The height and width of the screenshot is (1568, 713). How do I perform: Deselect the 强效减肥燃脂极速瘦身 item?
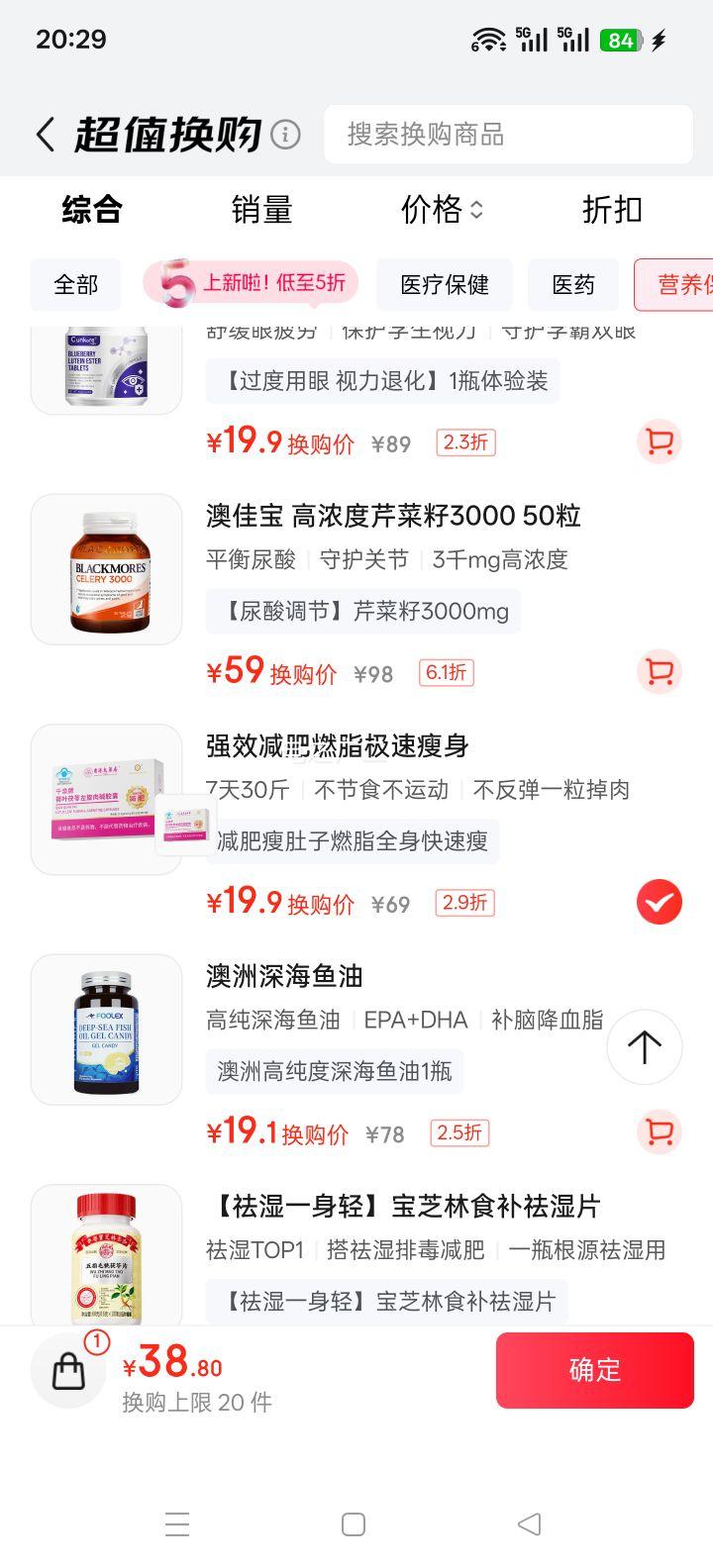pyautogui.click(x=660, y=902)
